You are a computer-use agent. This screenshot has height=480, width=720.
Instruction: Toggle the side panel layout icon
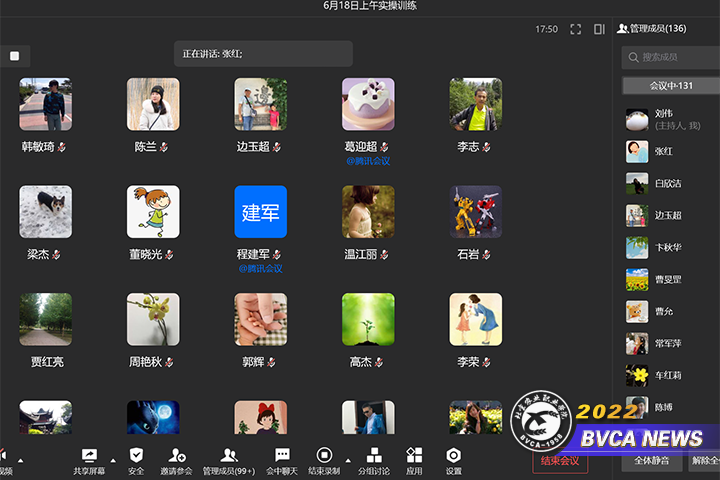pyautogui.click(x=599, y=30)
